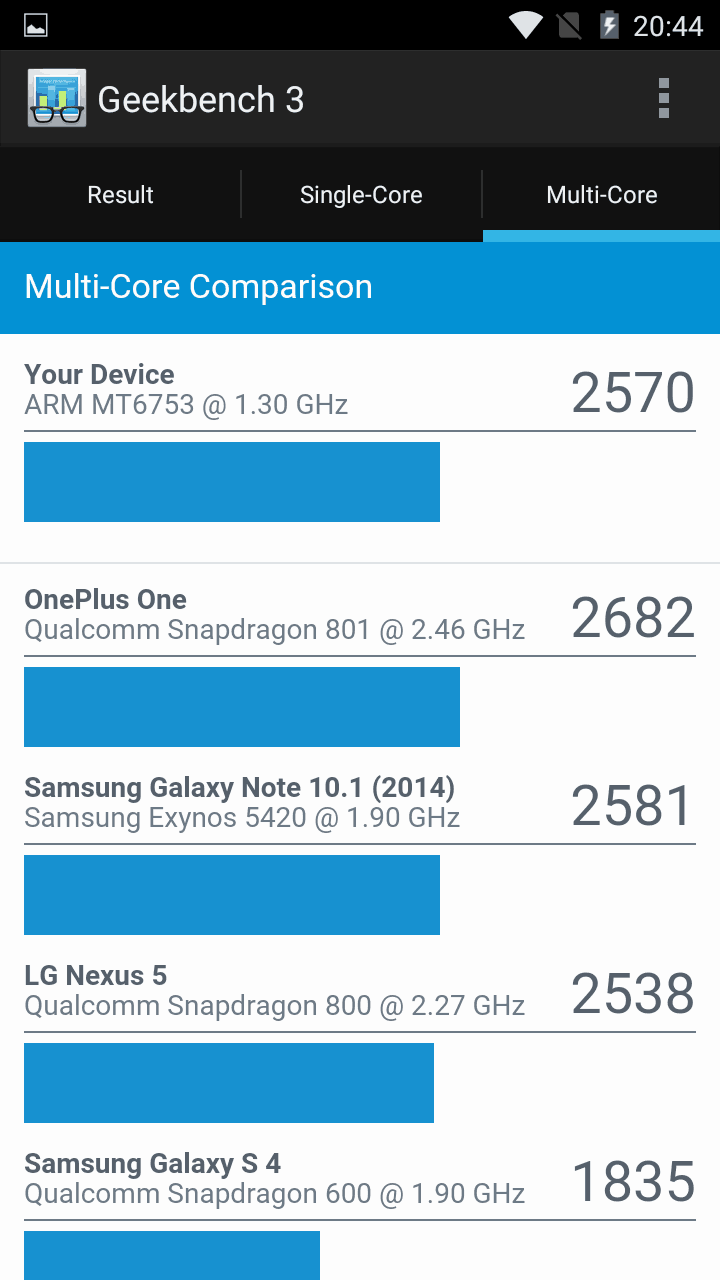The height and width of the screenshot is (1280, 720).
Task: Switch to the Single-Core tab
Action: [361, 195]
